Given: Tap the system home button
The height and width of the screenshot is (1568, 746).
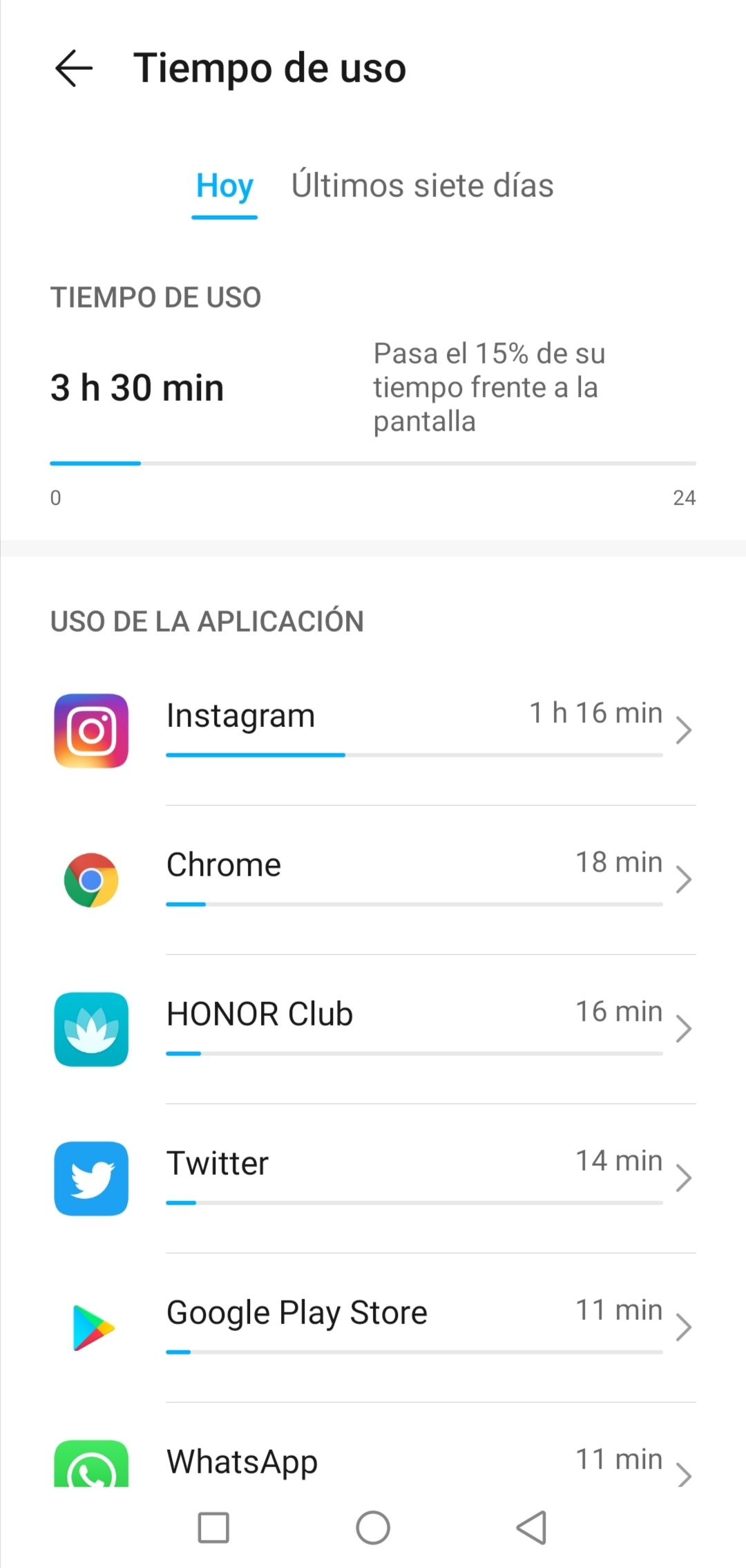Looking at the screenshot, I should coord(373,1527).
